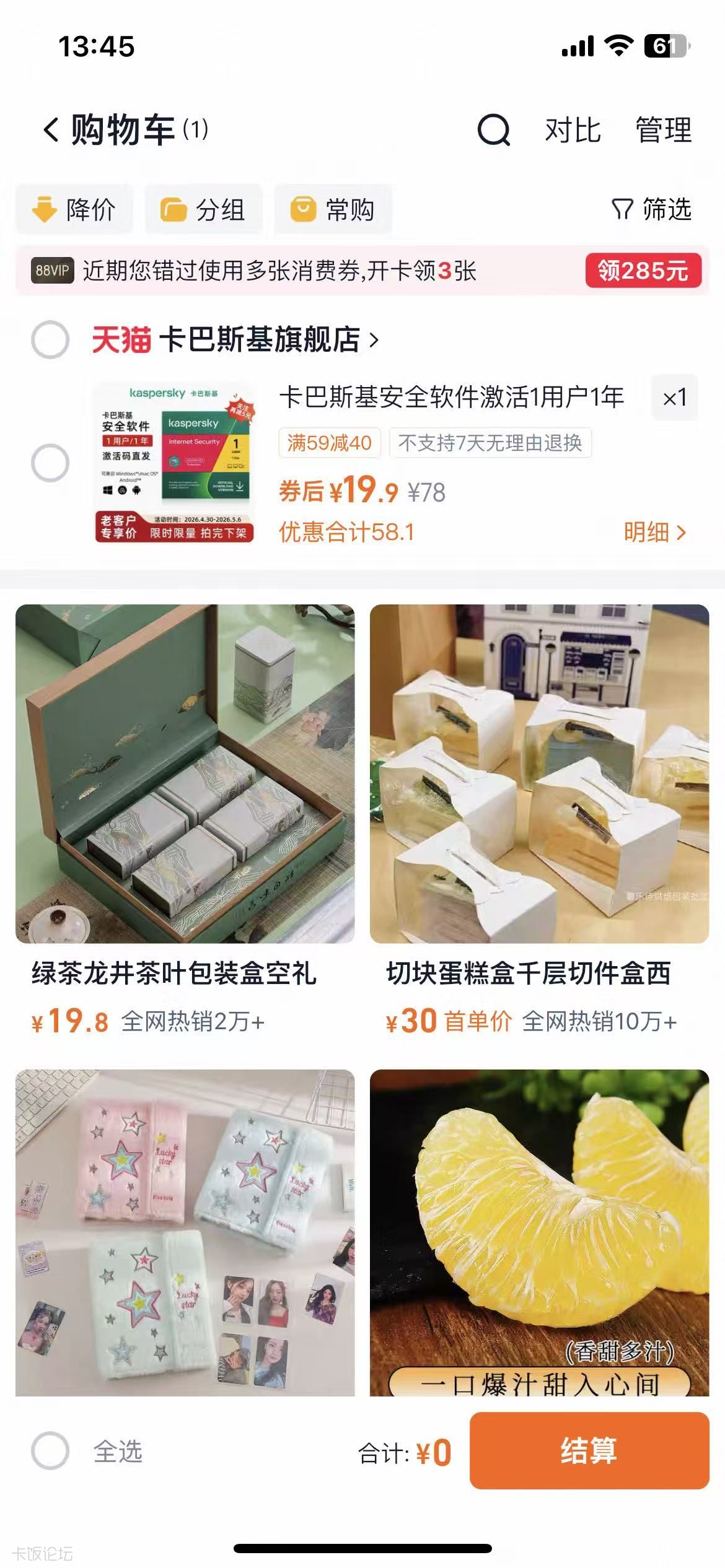Select the 分组 chip
Screen dimensions: 725x1568
click(204, 209)
